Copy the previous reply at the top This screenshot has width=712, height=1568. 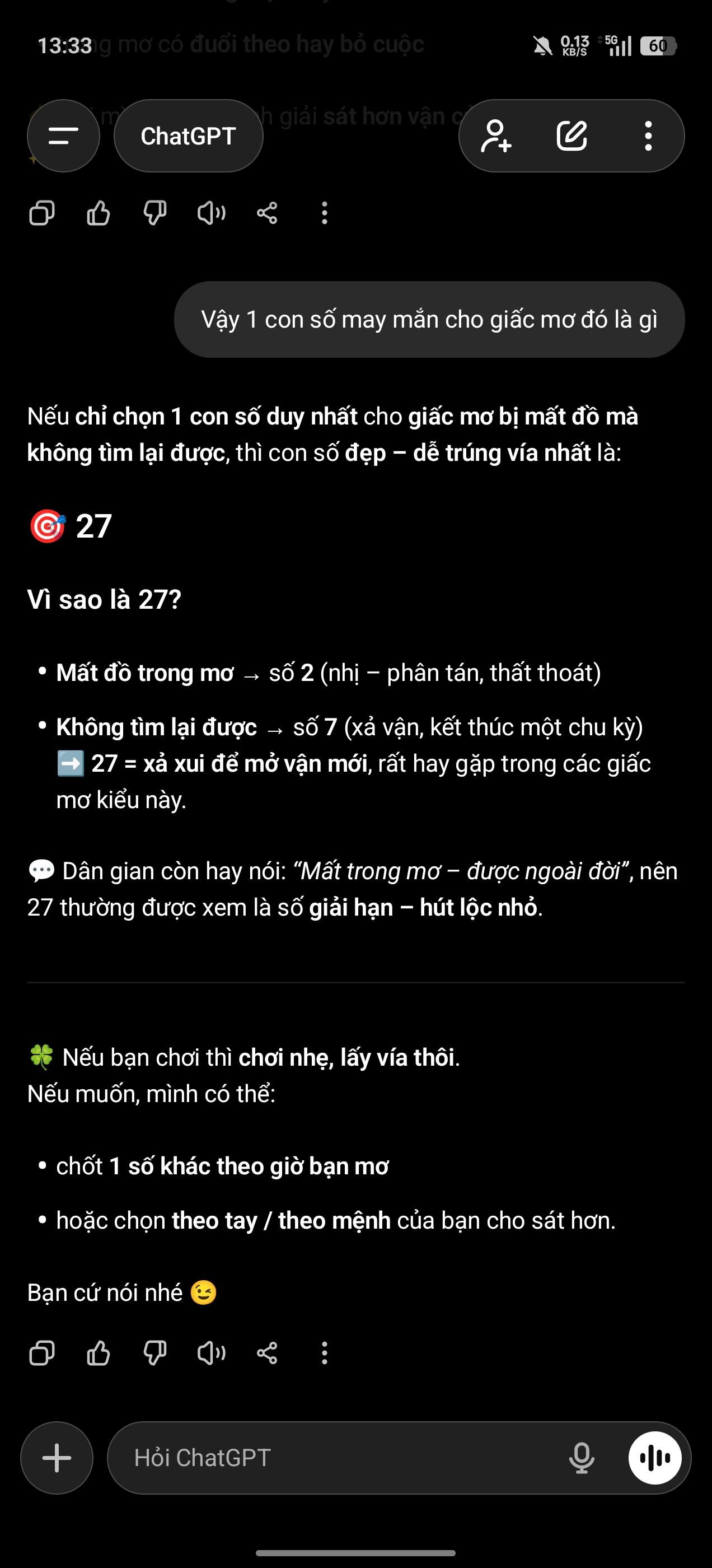pyautogui.click(x=42, y=213)
